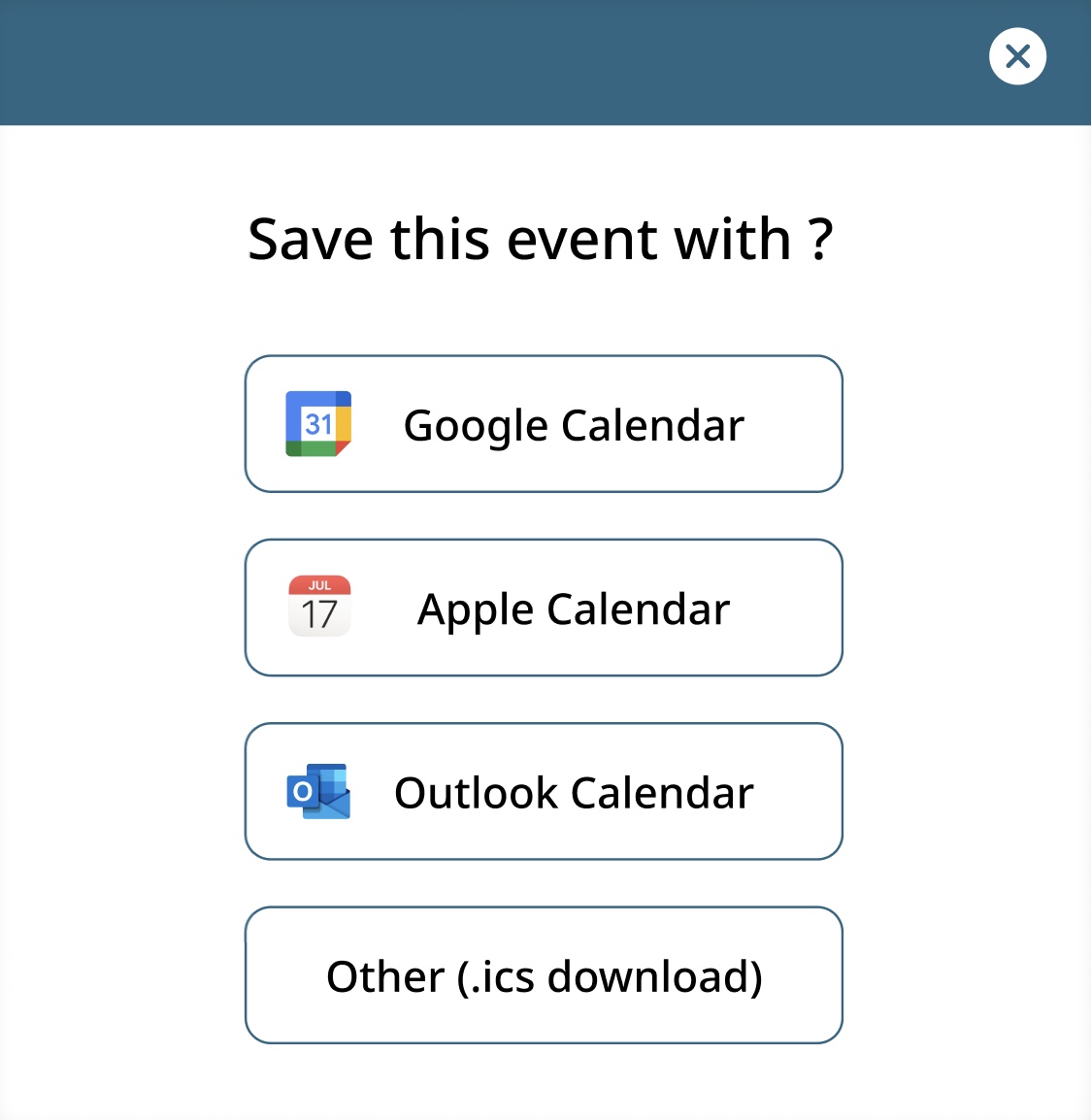The height and width of the screenshot is (1120, 1091).
Task: Choose Apple Calendar option
Action: click(x=544, y=608)
